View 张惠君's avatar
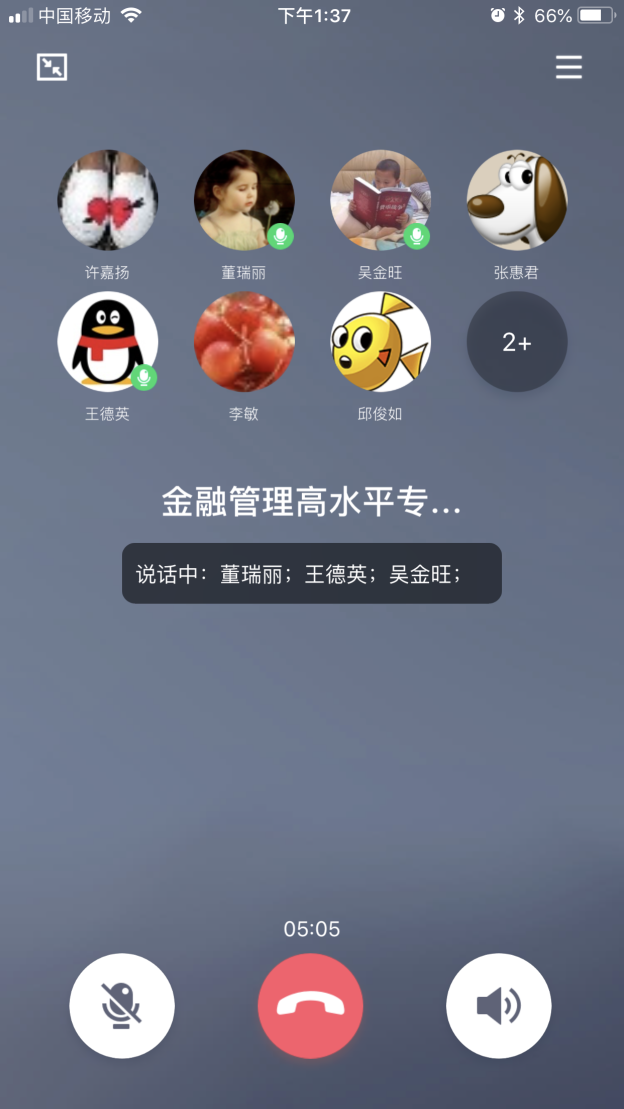Screen dimensions: 624x1109 tap(517, 200)
